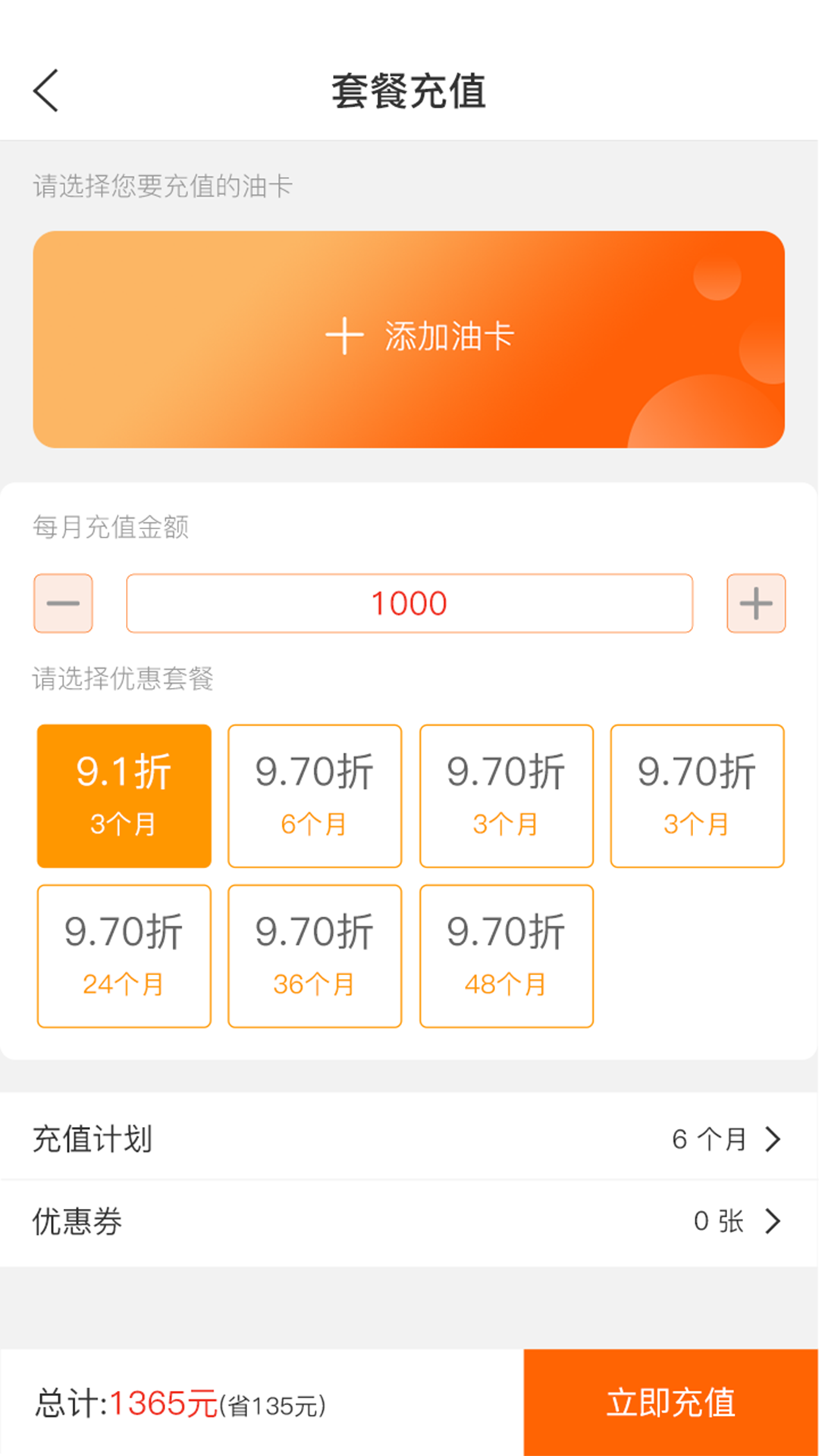Image resolution: width=819 pixels, height=1456 pixels.
Task: Select the 9.70折 36个月 package
Action: (315, 955)
